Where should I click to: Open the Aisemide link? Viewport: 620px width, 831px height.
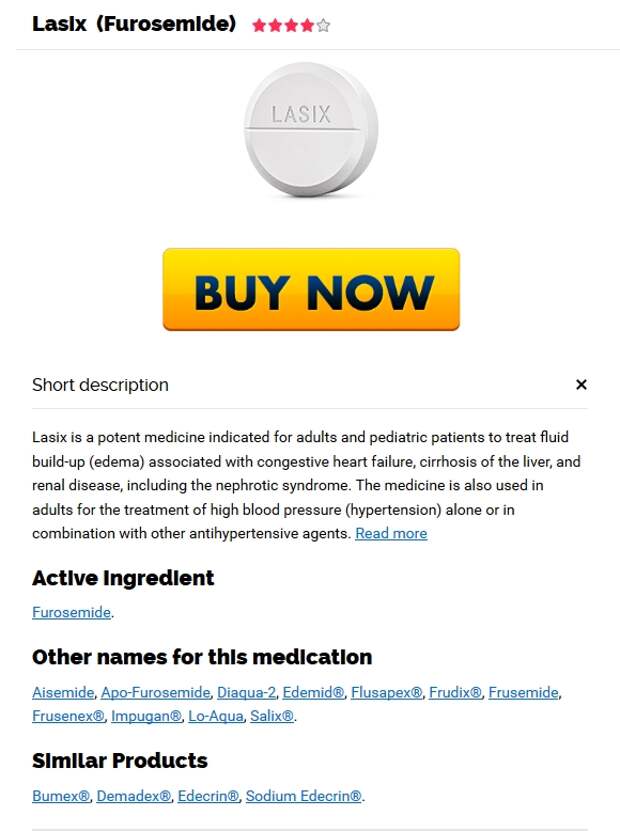[63, 692]
